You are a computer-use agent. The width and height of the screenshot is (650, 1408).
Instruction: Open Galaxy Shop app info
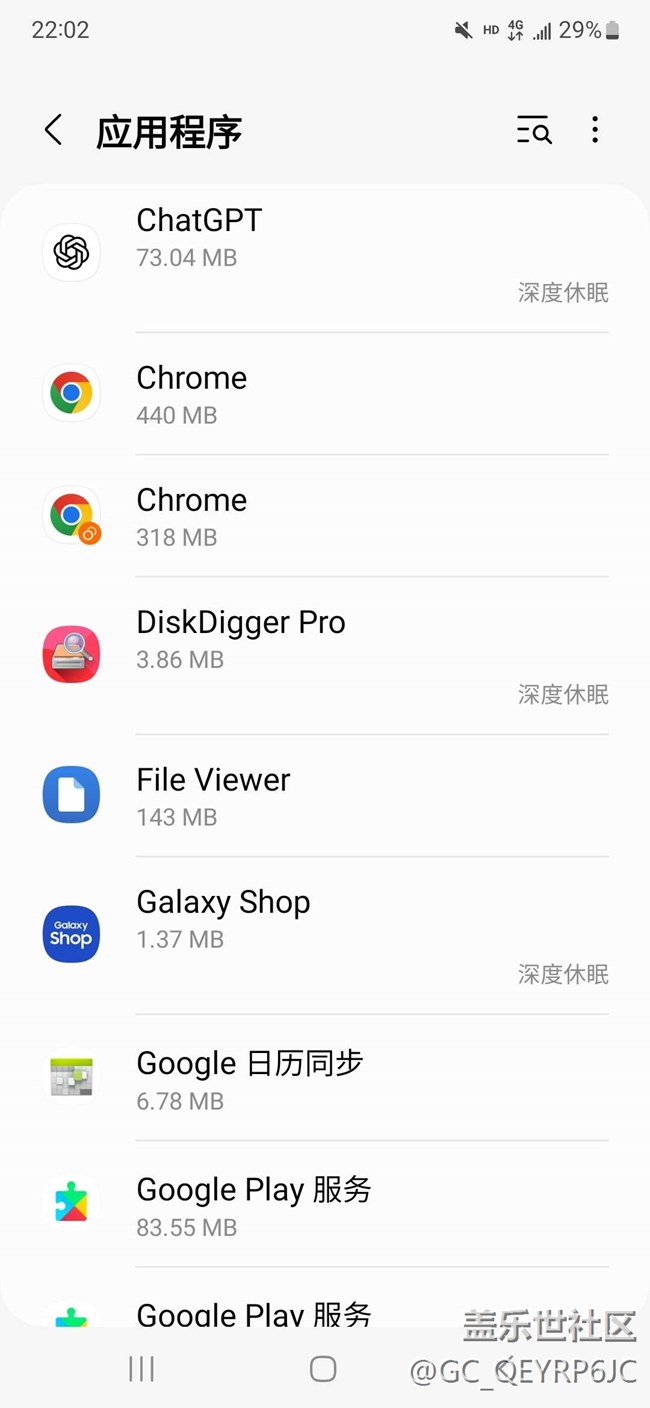[325, 936]
